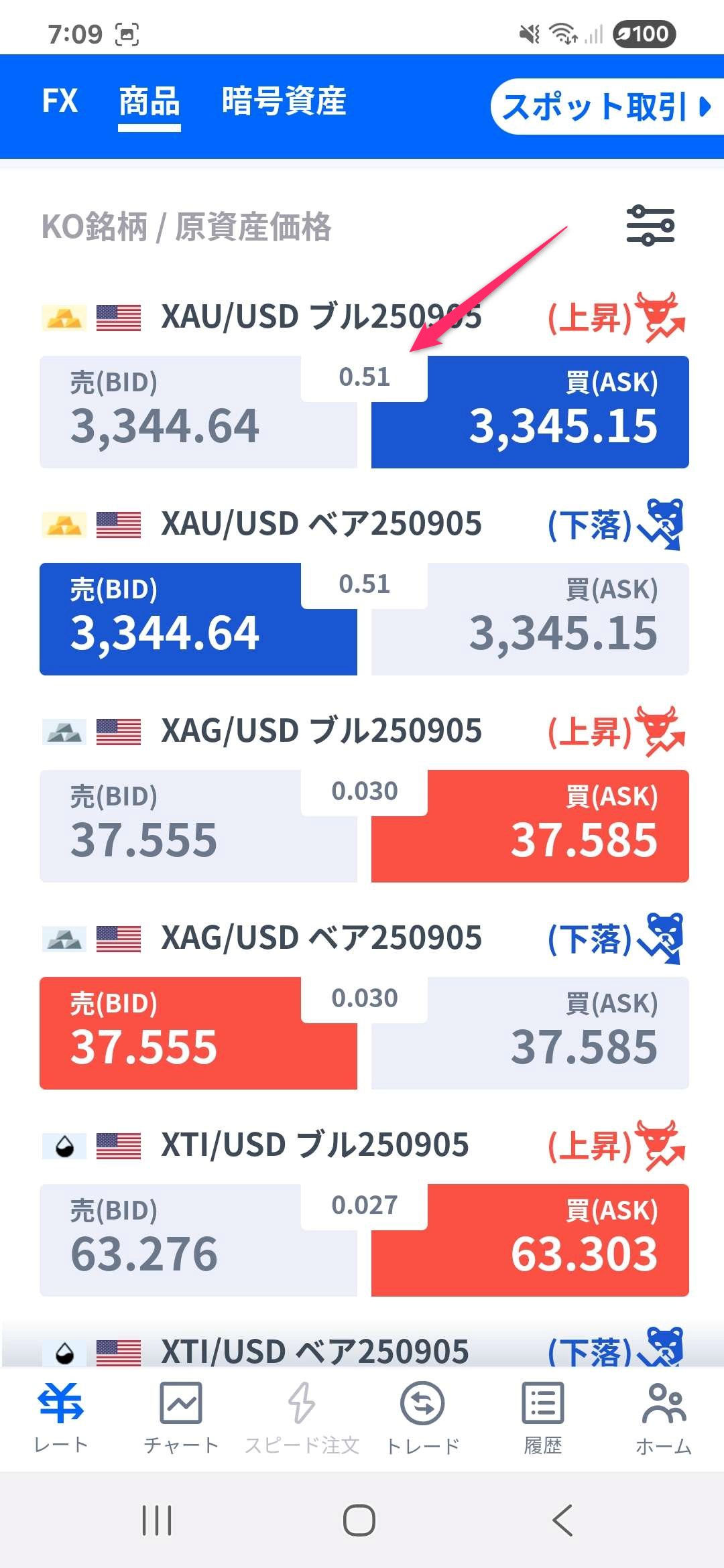Screen dimensions: 724x1568
Task: Switch to the 暗号資産 tab
Action: [284, 101]
